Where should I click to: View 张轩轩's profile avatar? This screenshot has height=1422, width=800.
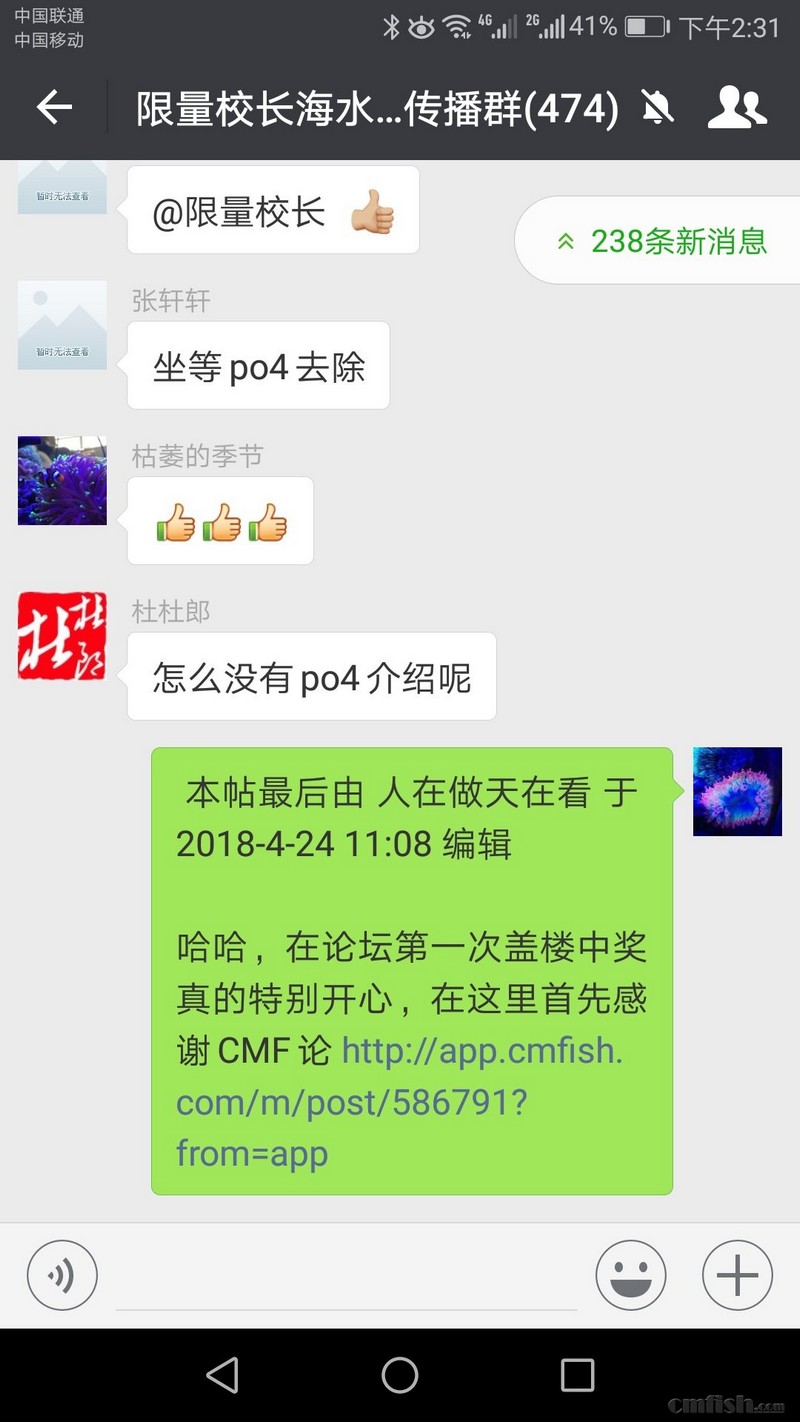coord(62,325)
